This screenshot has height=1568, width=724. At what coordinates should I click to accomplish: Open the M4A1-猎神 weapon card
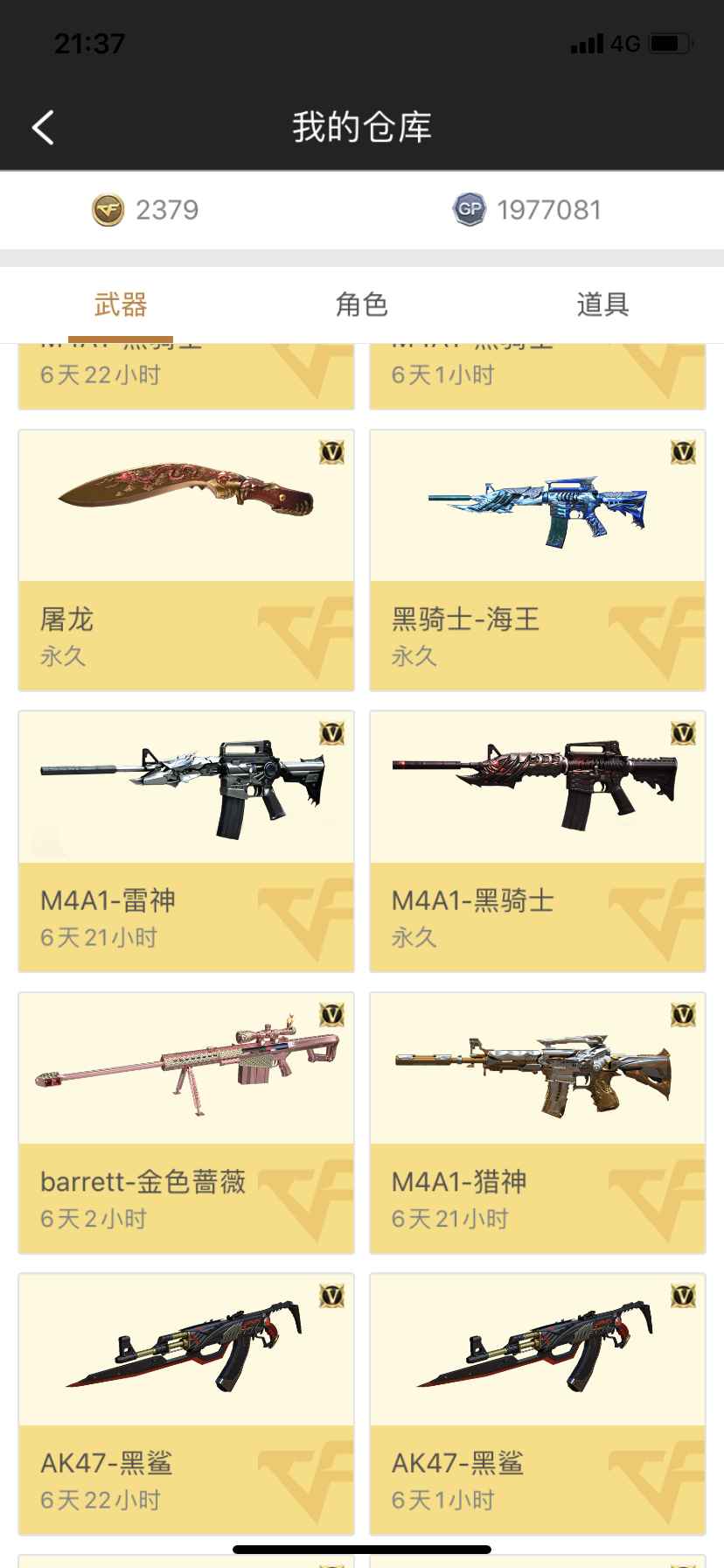[x=537, y=1123]
